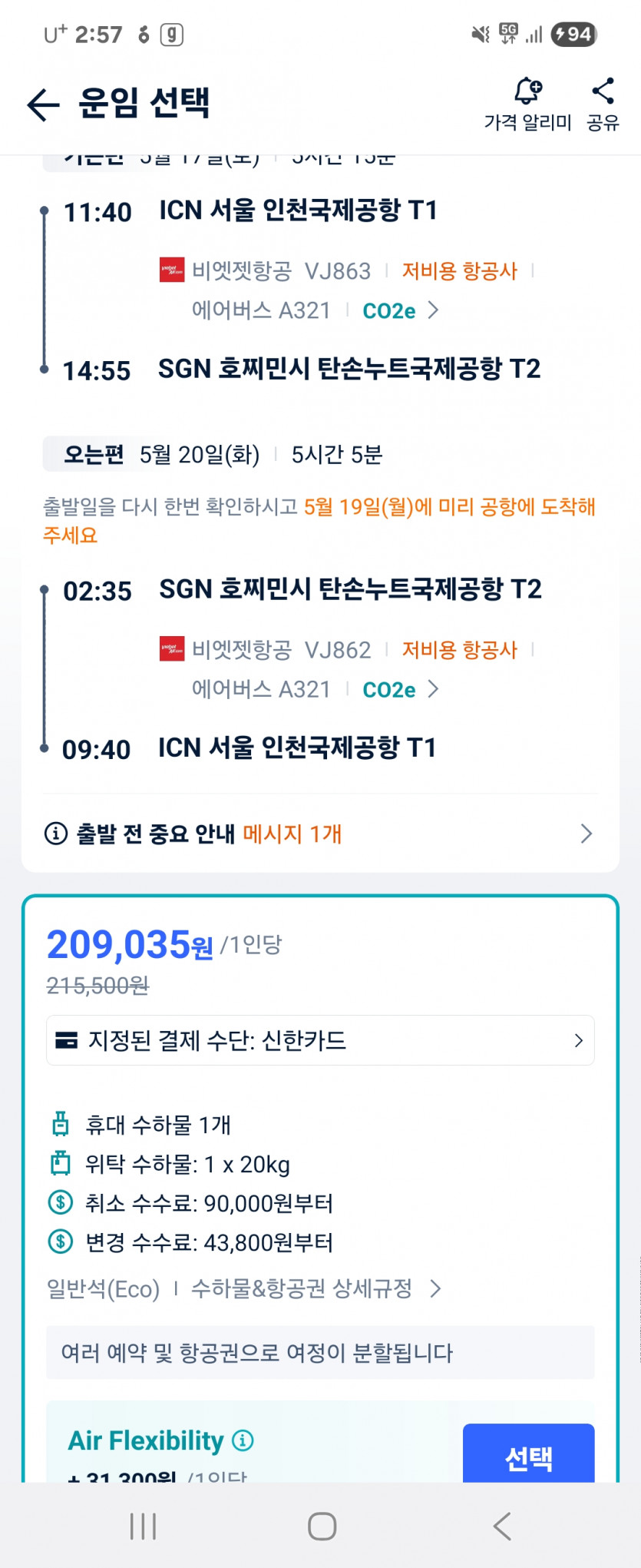Image resolution: width=641 pixels, height=1568 pixels.
Task: Go back from the 운임 선택 screen
Action: pyautogui.click(x=43, y=104)
